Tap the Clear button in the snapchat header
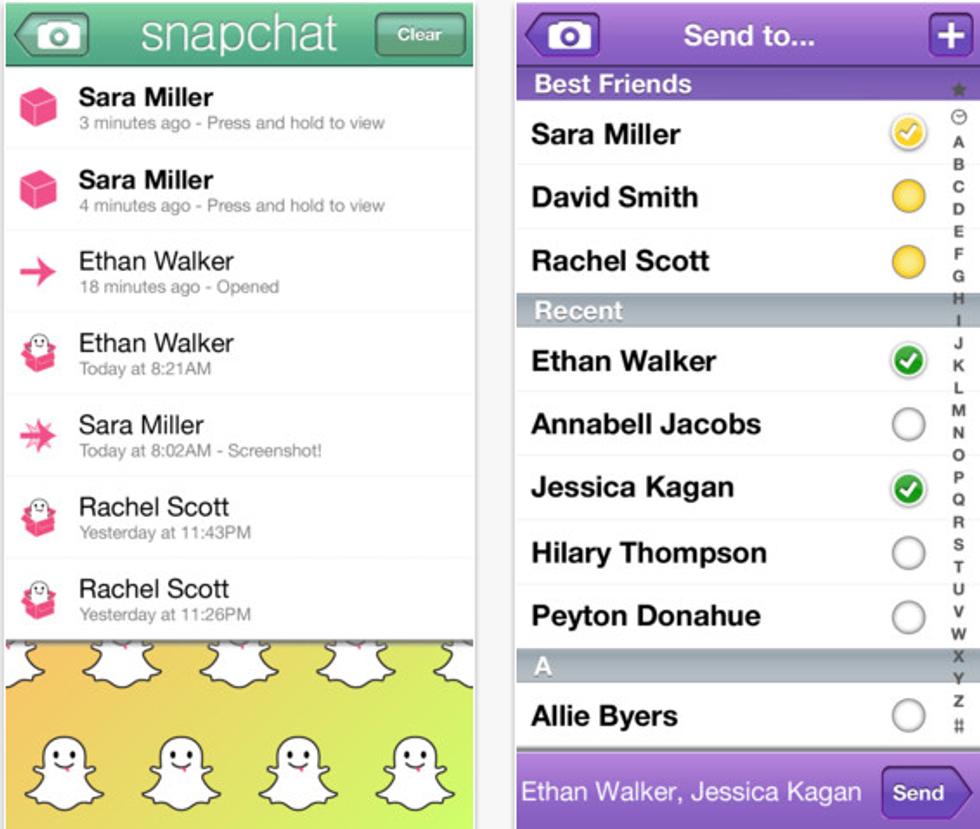This screenshot has width=980, height=829. point(420,35)
